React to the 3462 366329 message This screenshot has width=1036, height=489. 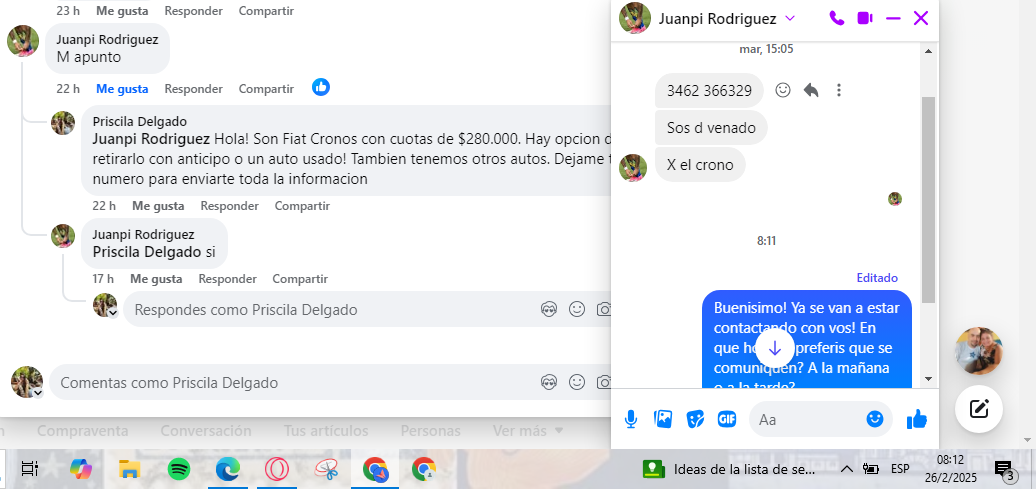pyautogui.click(x=784, y=90)
